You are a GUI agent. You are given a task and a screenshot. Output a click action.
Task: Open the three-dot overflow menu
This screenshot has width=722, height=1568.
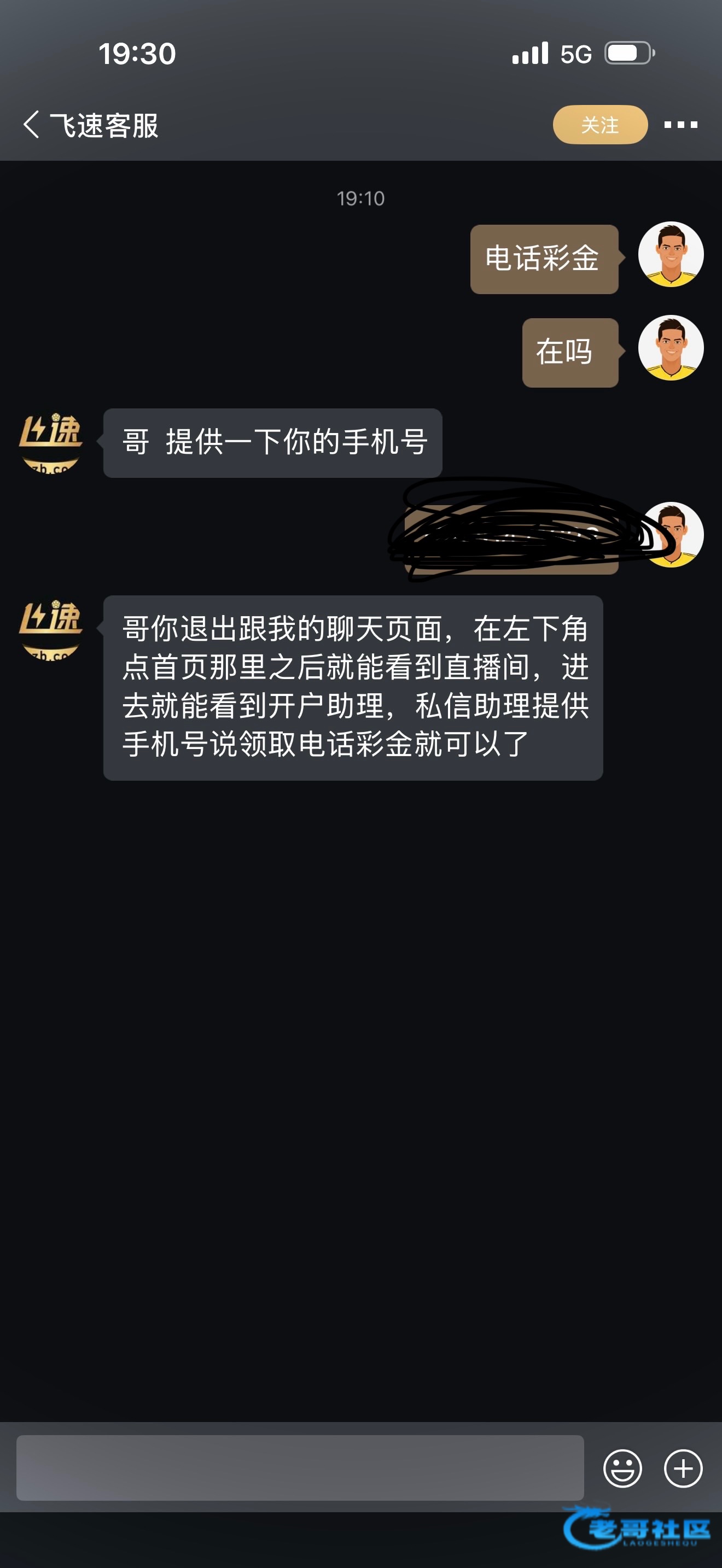[680, 125]
